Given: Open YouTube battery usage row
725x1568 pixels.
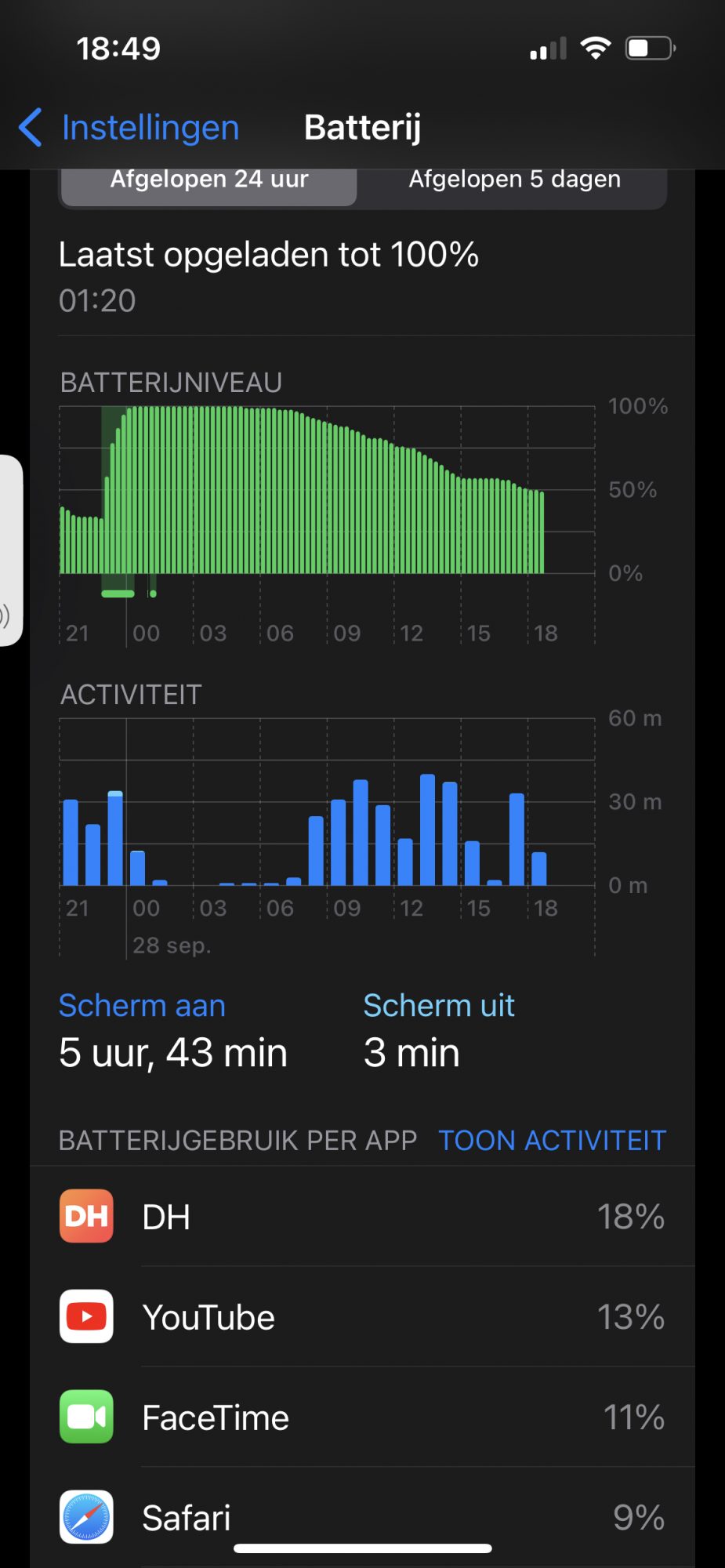Looking at the screenshot, I should tap(362, 1317).
